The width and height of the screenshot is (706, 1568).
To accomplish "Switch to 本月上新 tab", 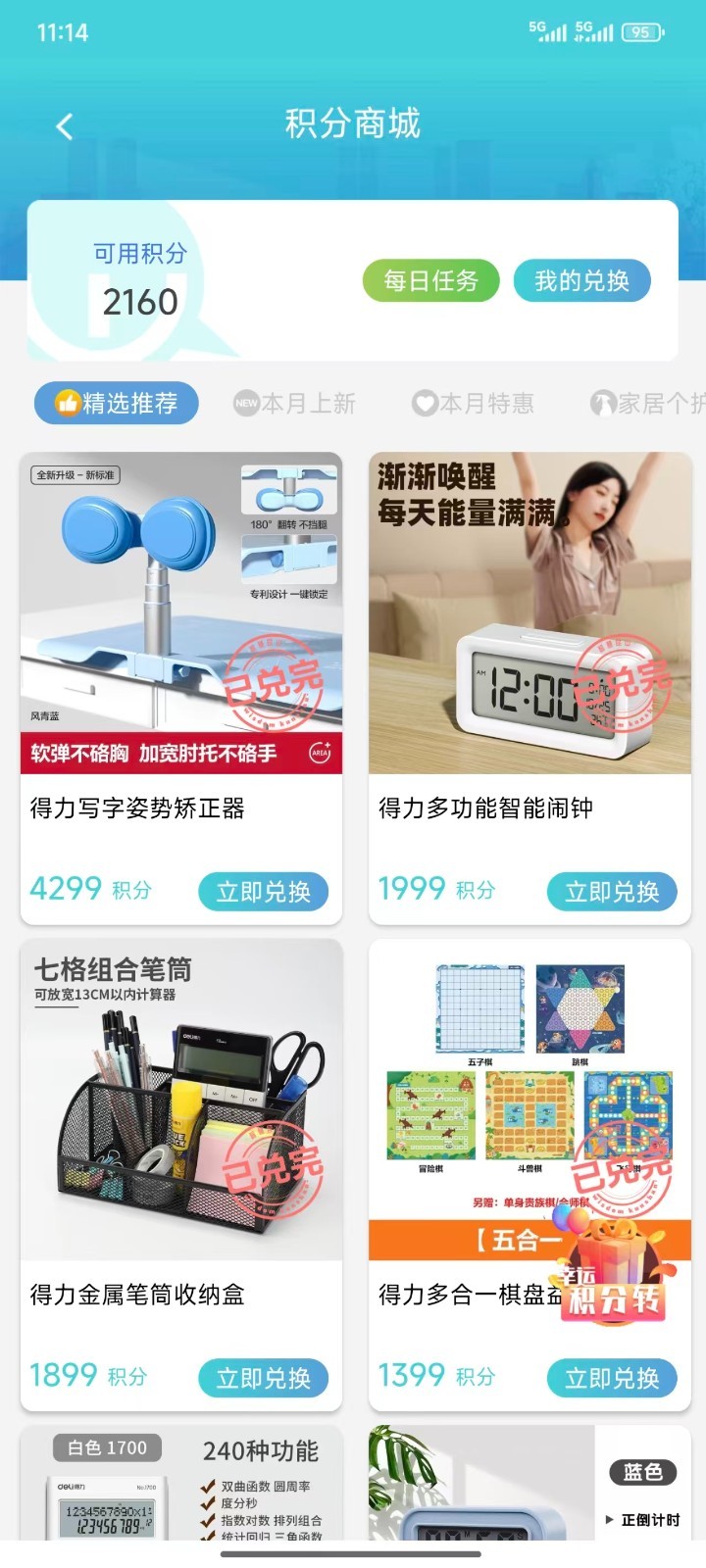I will [x=294, y=403].
